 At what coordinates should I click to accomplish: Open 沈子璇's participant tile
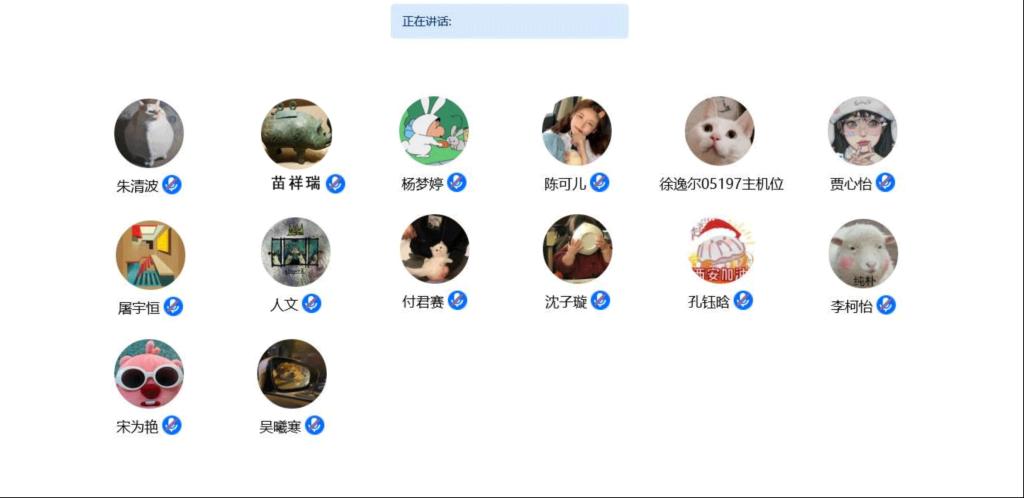578,249
